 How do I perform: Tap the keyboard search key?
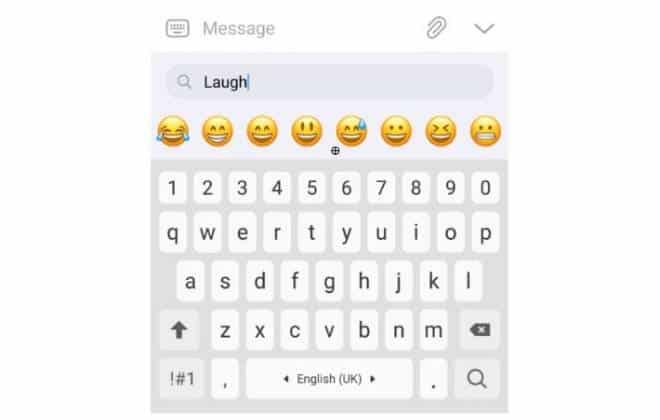coord(476,379)
